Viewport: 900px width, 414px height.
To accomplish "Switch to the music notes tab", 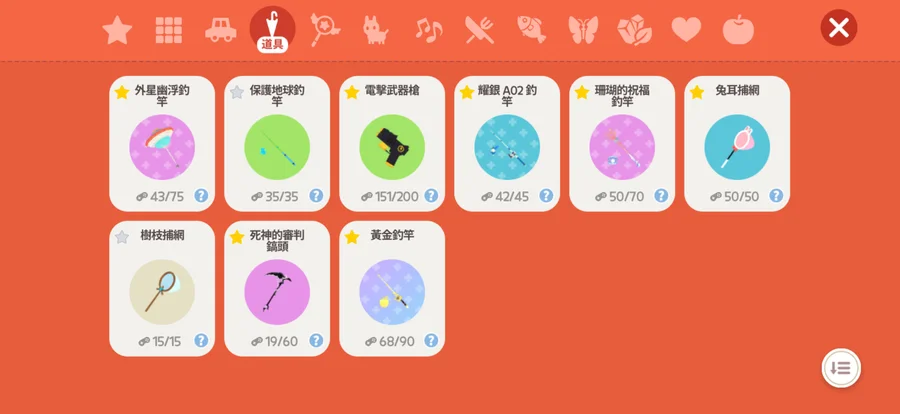I will coord(428,30).
